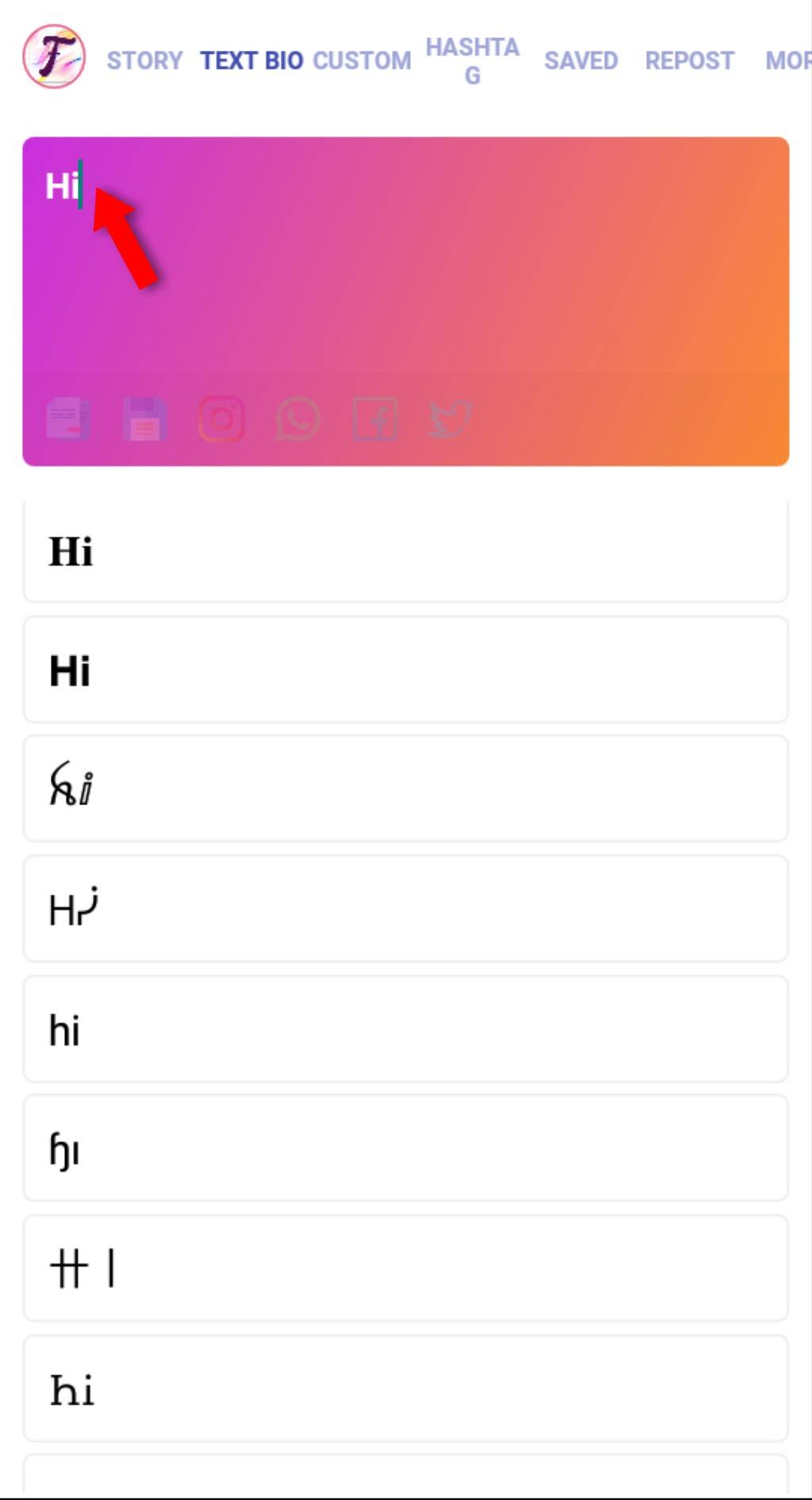The height and width of the screenshot is (1500, 812).
Task: Share the text to Facebook
Action: [374, 418]
